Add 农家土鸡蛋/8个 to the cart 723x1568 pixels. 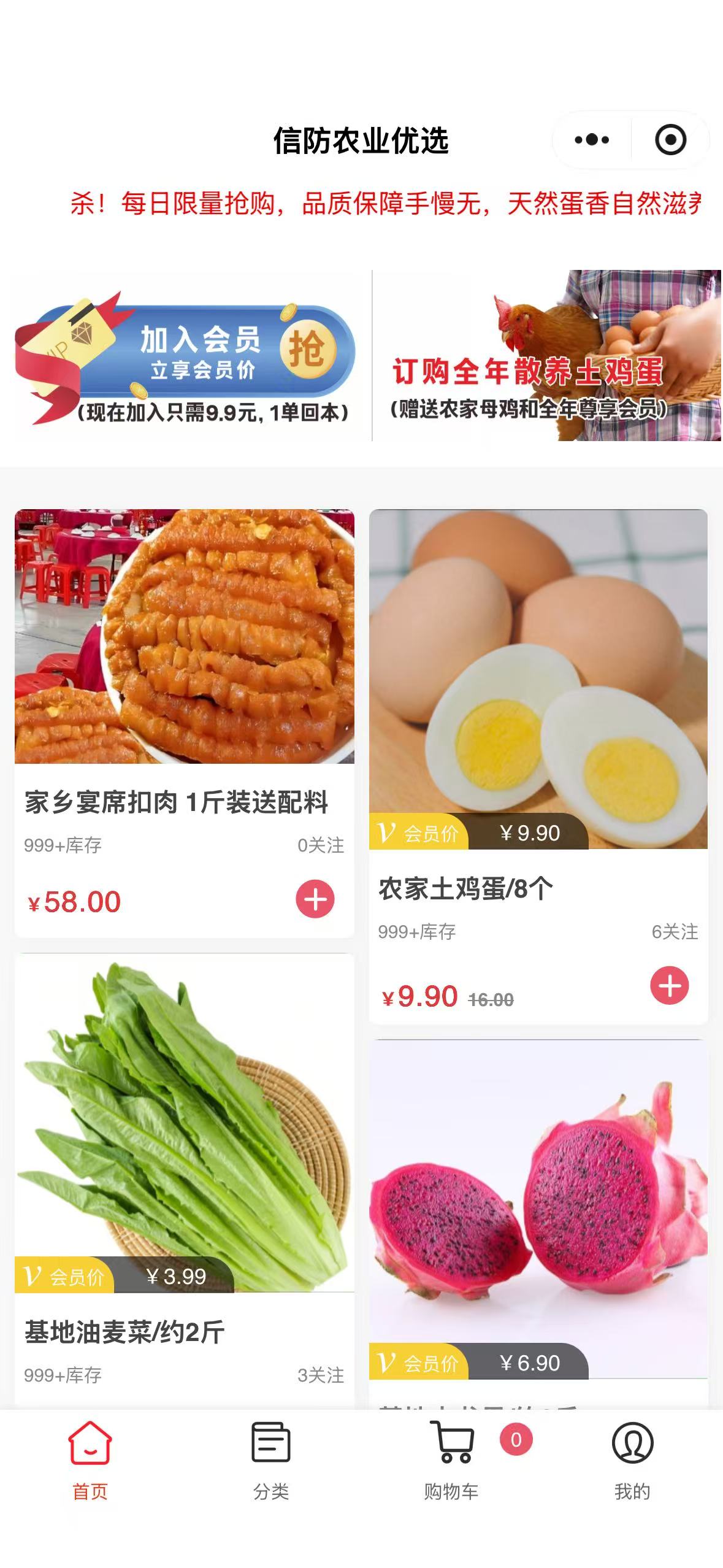(x=669, y=986)
